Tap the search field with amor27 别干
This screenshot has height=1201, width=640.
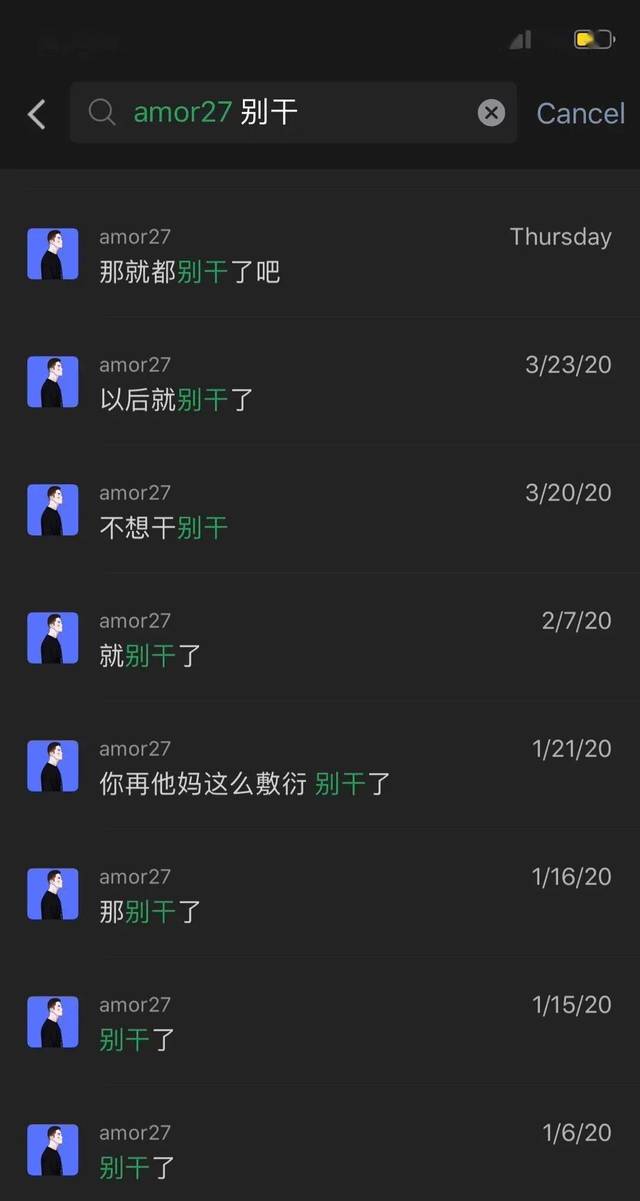click(x=290, y=113)
